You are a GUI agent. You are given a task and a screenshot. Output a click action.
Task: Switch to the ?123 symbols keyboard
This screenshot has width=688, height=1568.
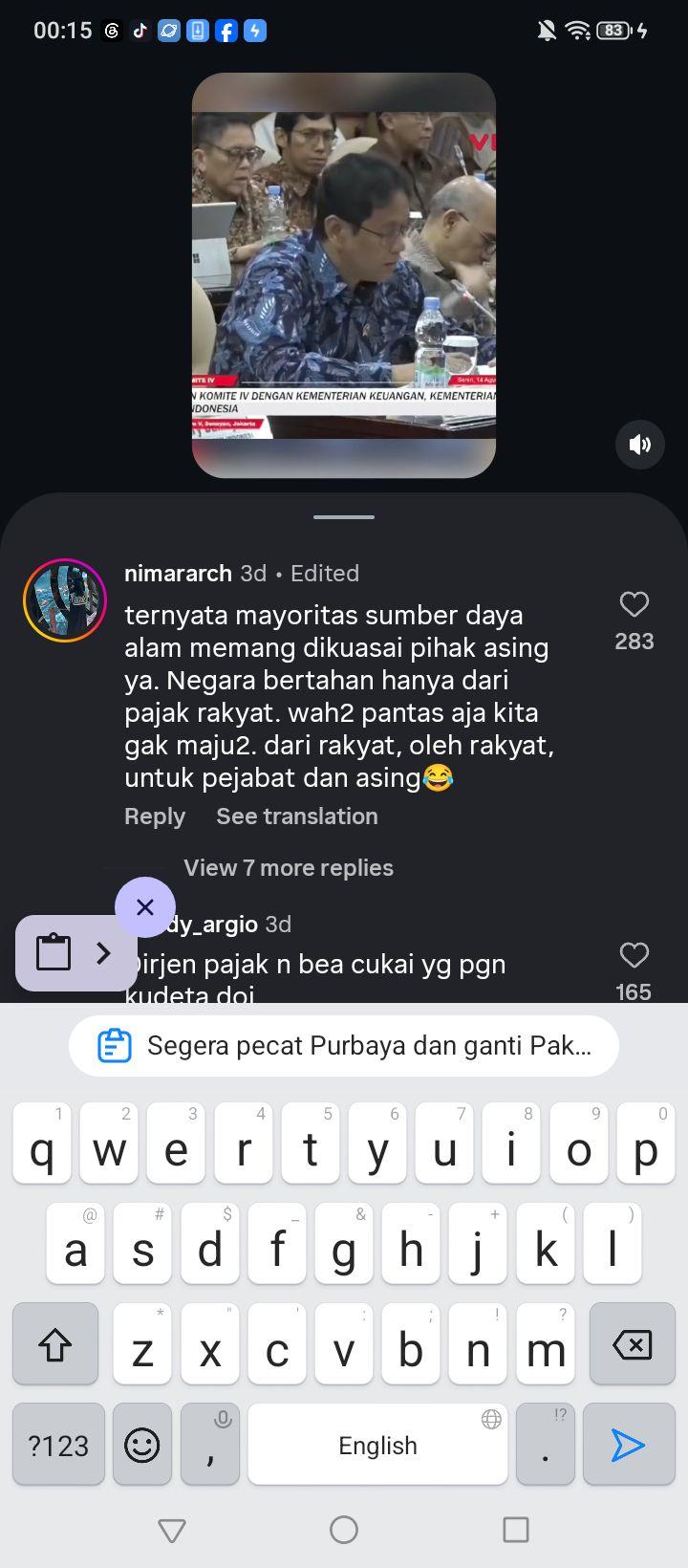click(58, 1445)
